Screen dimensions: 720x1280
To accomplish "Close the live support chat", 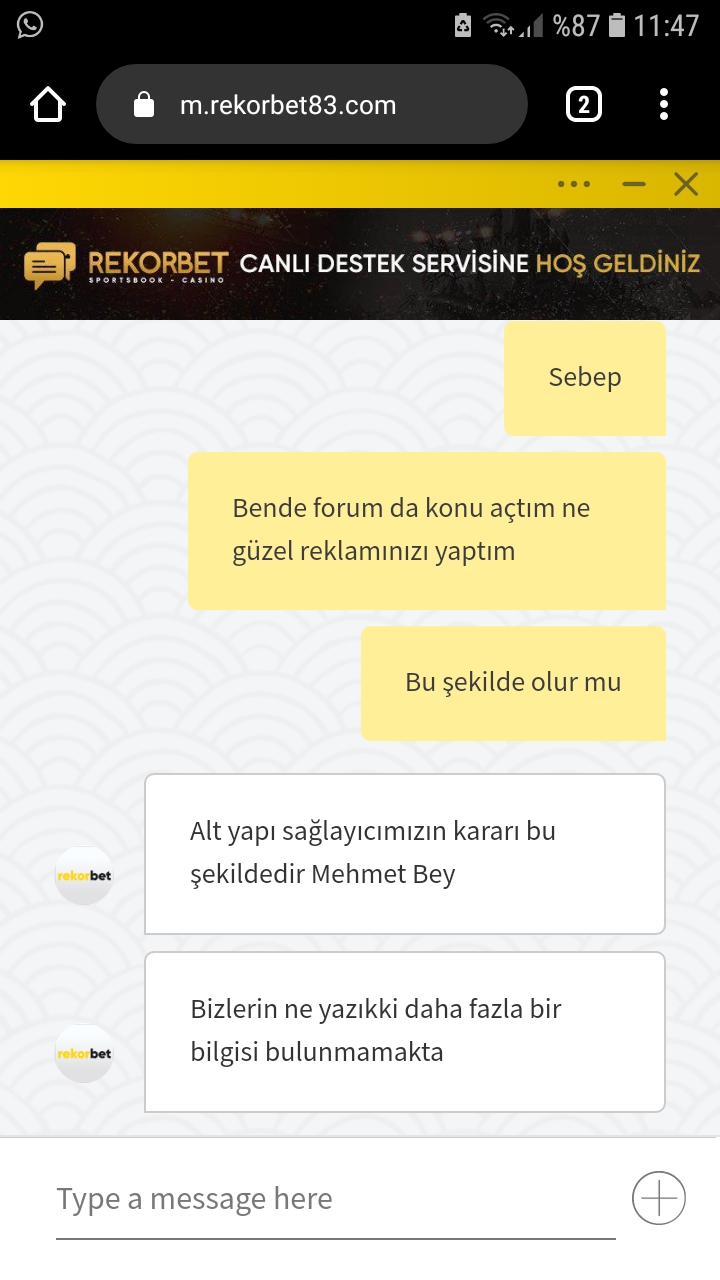I will pyautogui.click(x=686, y=184).
